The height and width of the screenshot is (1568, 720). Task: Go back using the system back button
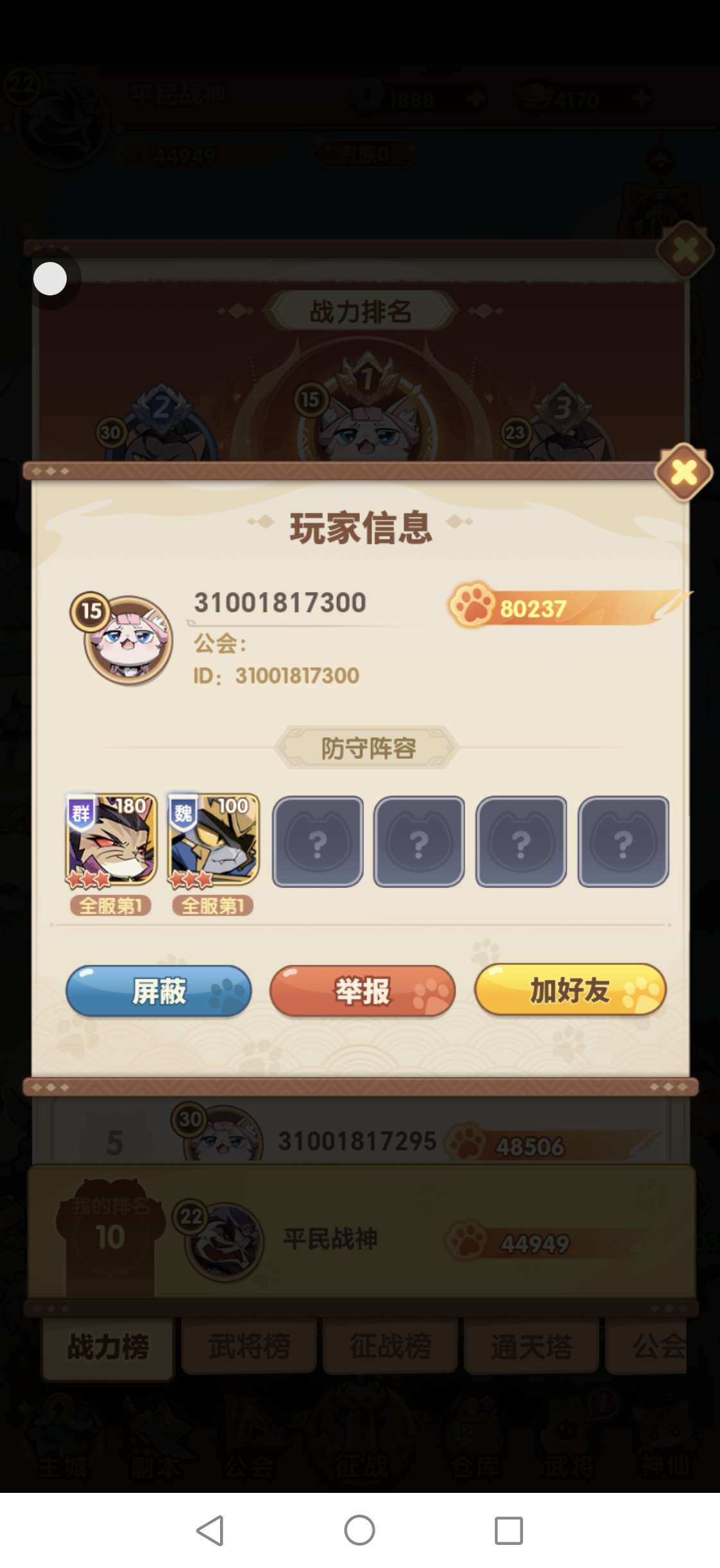(210, 1530)
